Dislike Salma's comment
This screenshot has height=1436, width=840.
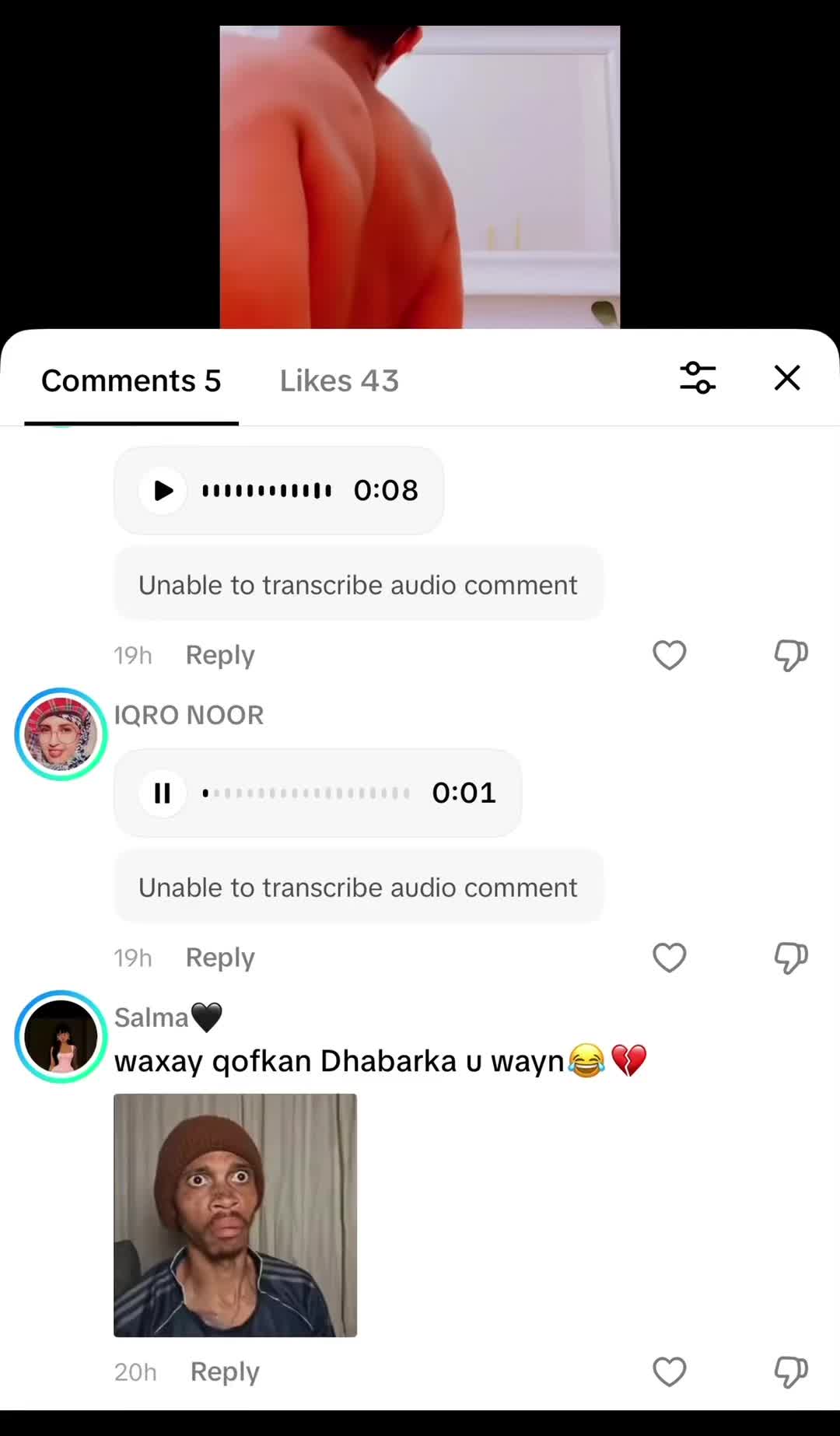pyautogui.click(x=791, y=1371)
